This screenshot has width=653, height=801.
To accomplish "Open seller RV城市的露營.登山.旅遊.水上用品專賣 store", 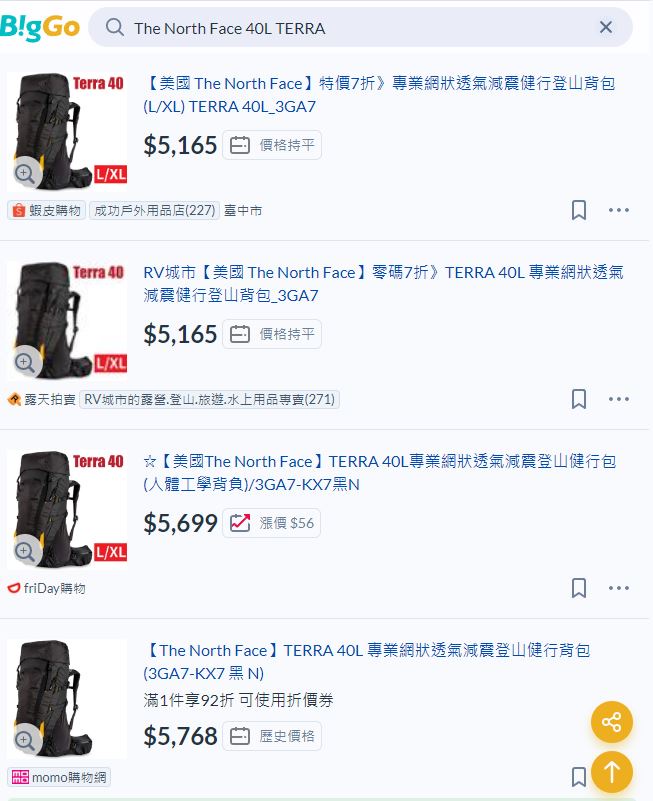I will (x=209, y=399).
